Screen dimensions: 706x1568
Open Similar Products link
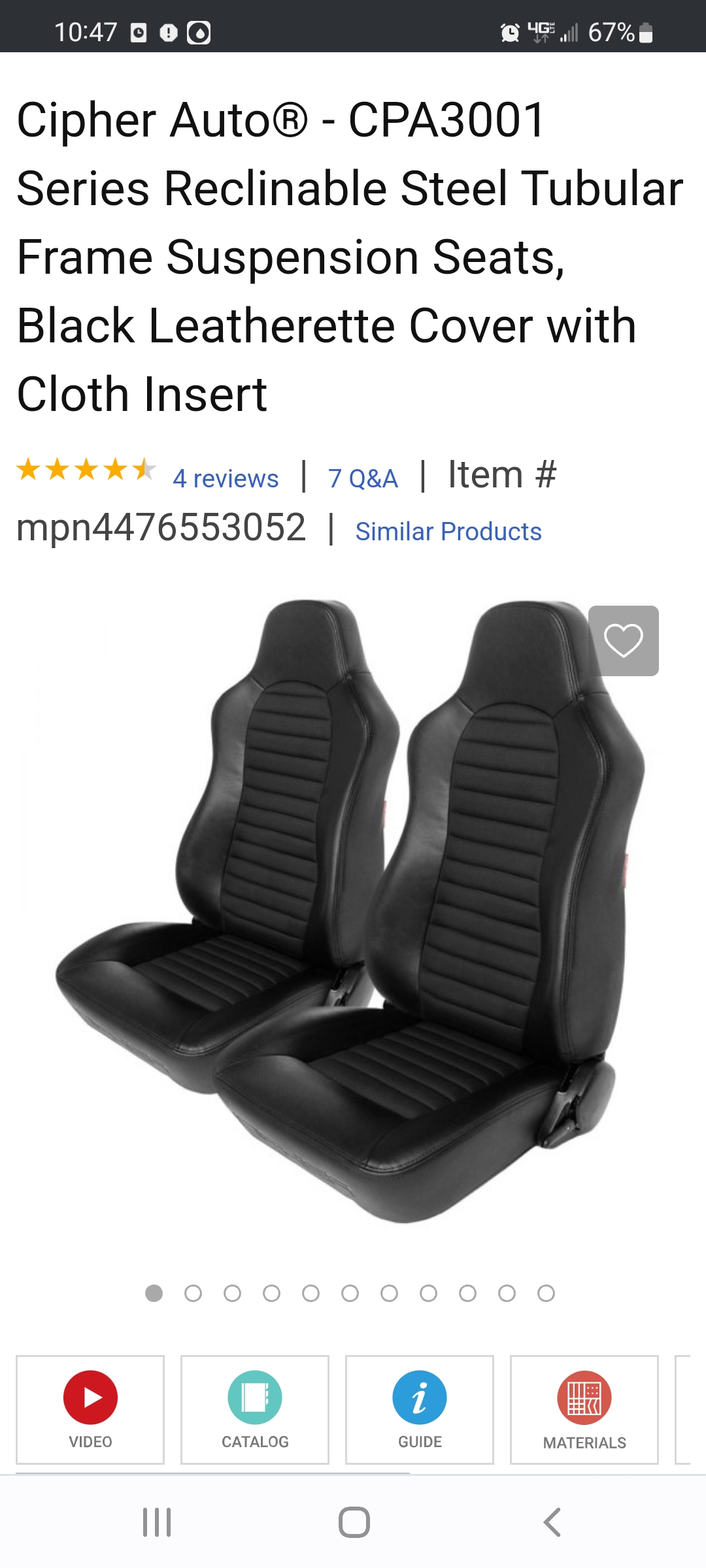(448, 532)
